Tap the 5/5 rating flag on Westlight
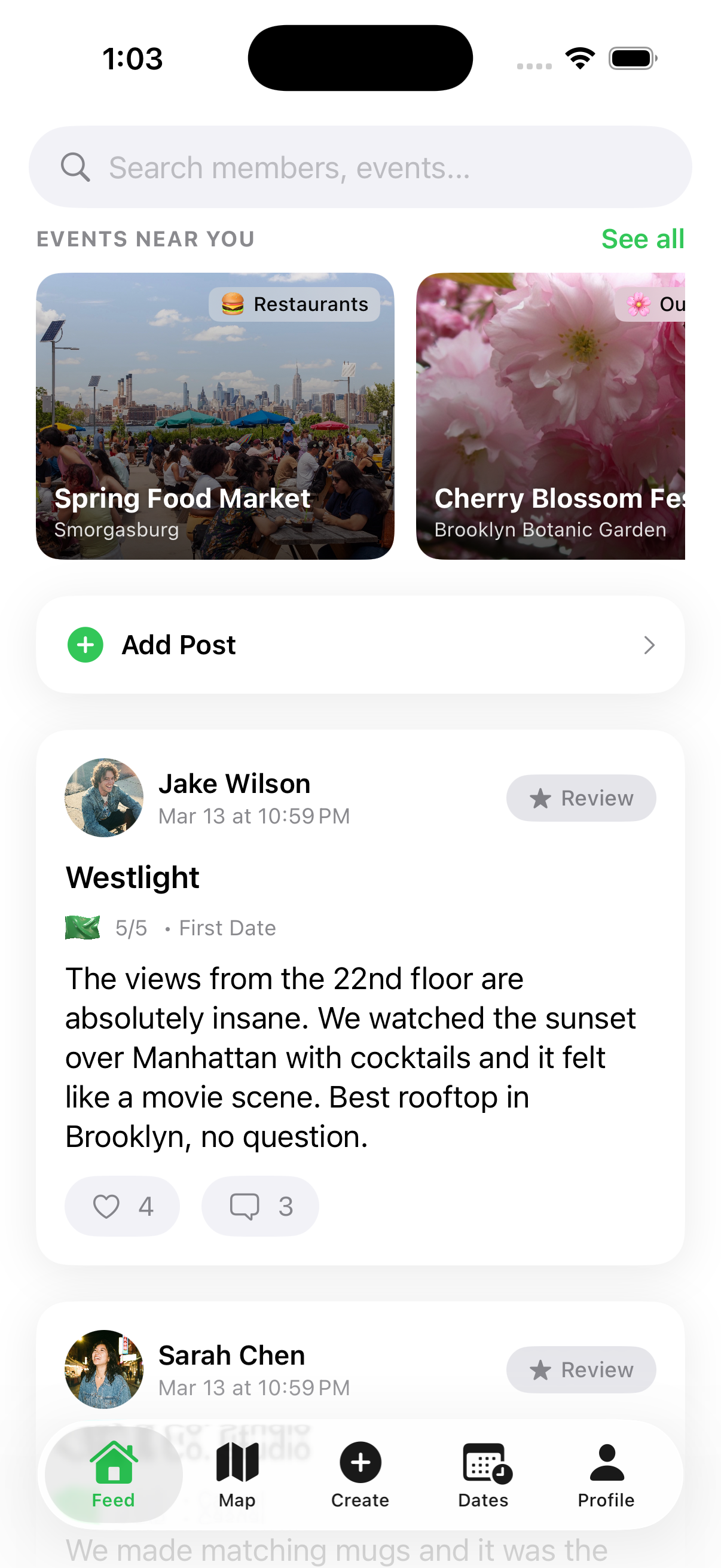 click(x=83, y=927)
